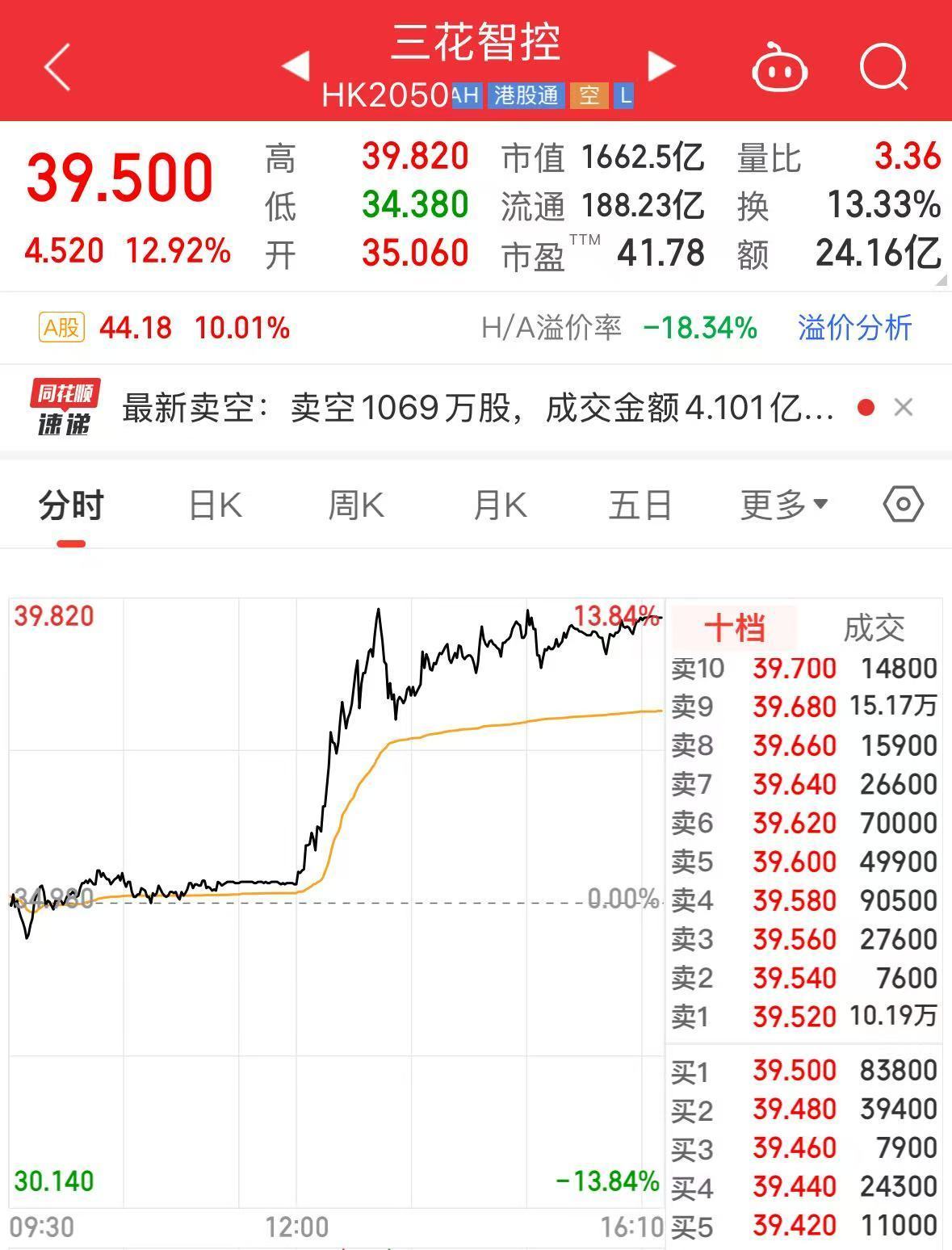952x1250 pixels.
Task: Switch to 日K chart
Action: point(215,506)
